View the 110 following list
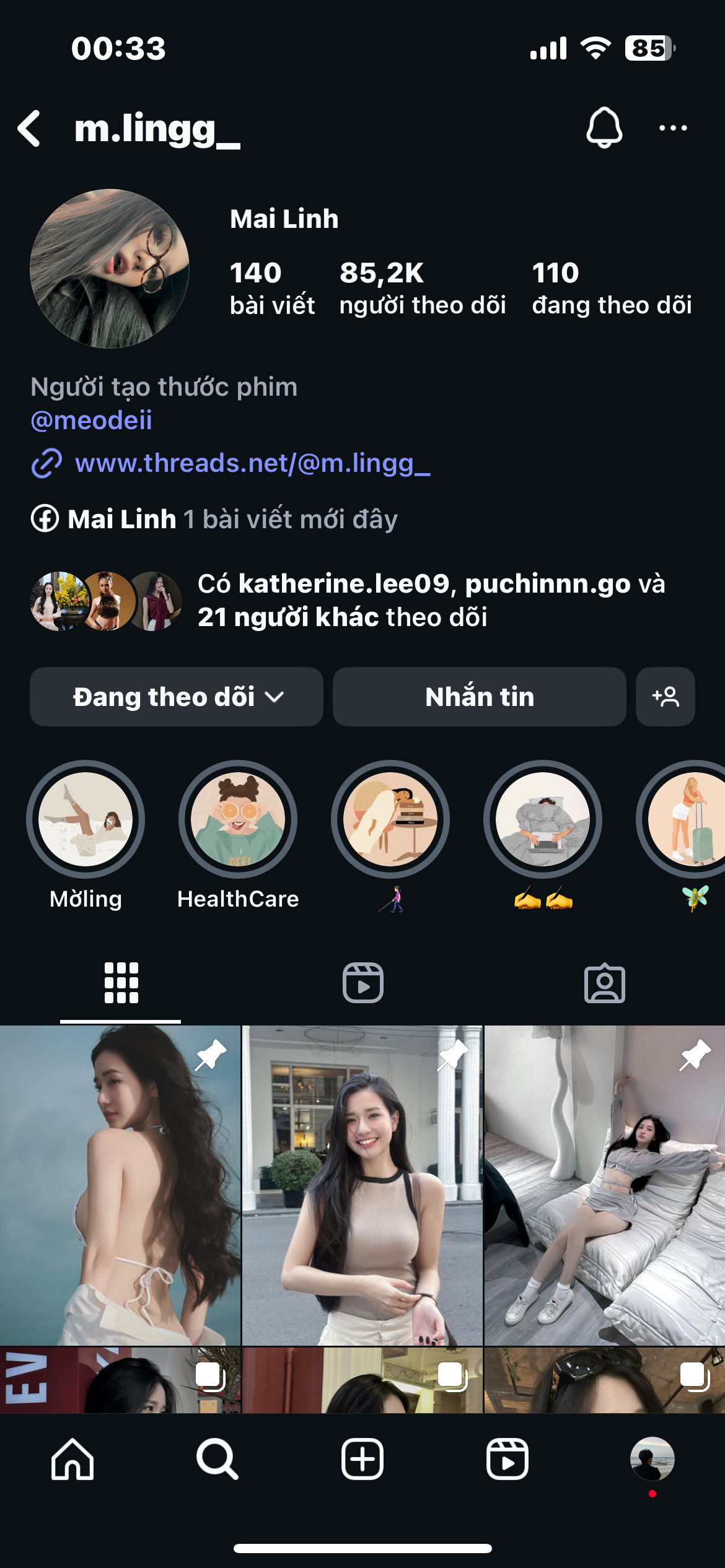 (x=611, y=288)
